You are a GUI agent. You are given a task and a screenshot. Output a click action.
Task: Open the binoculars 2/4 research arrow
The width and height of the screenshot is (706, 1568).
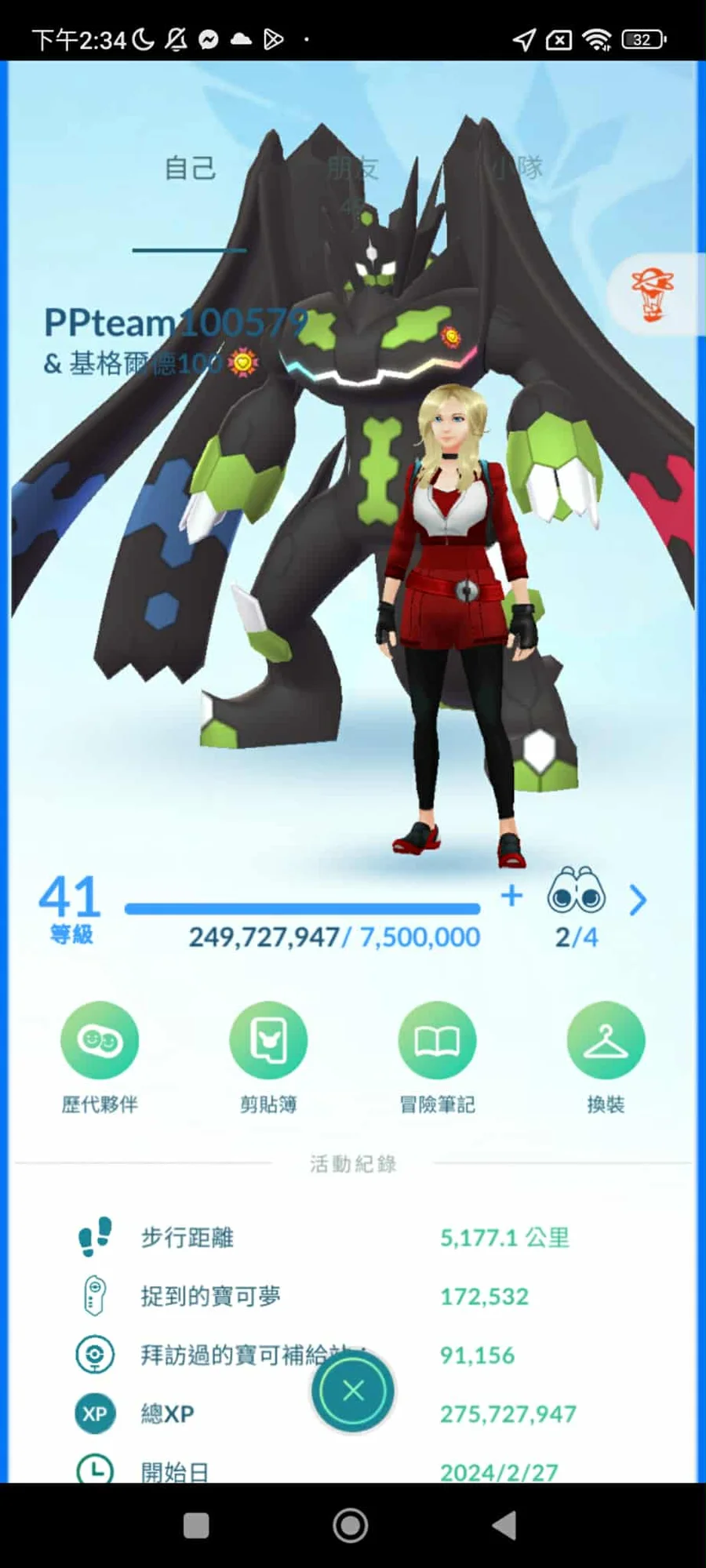click(638, 900)
